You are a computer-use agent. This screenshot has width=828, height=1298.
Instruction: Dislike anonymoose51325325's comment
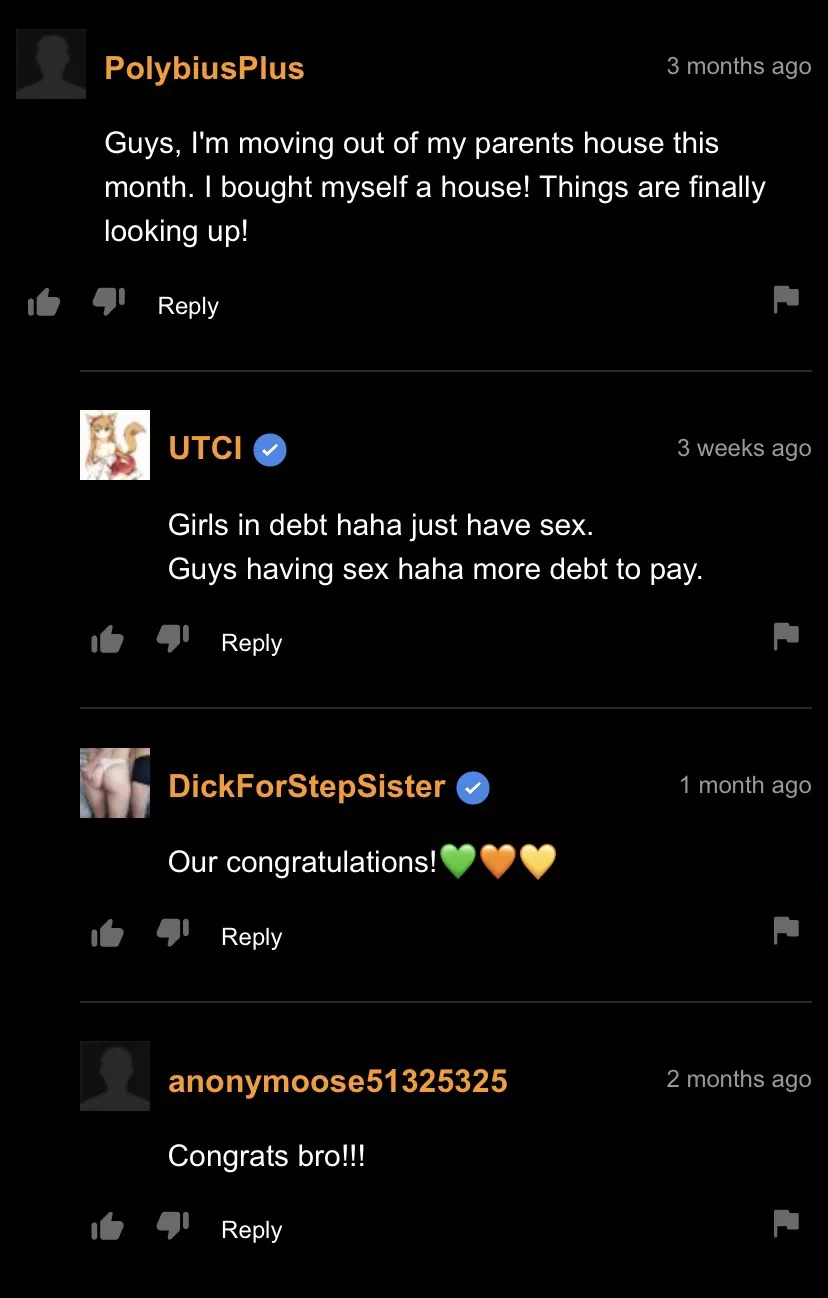(x=172, y=1225)
